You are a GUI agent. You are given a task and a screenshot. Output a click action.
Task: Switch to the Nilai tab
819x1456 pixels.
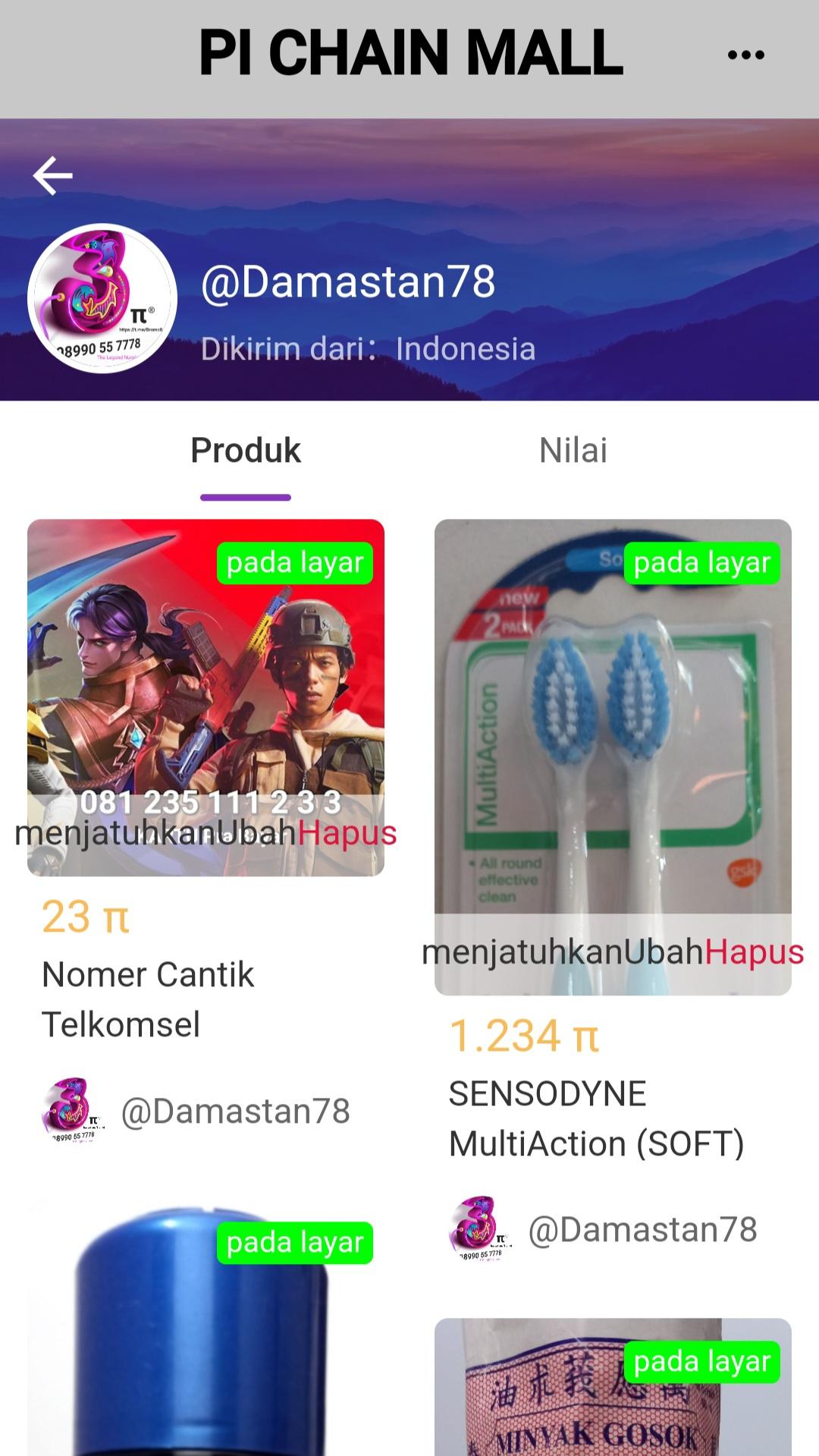click(x=573, y=451)
